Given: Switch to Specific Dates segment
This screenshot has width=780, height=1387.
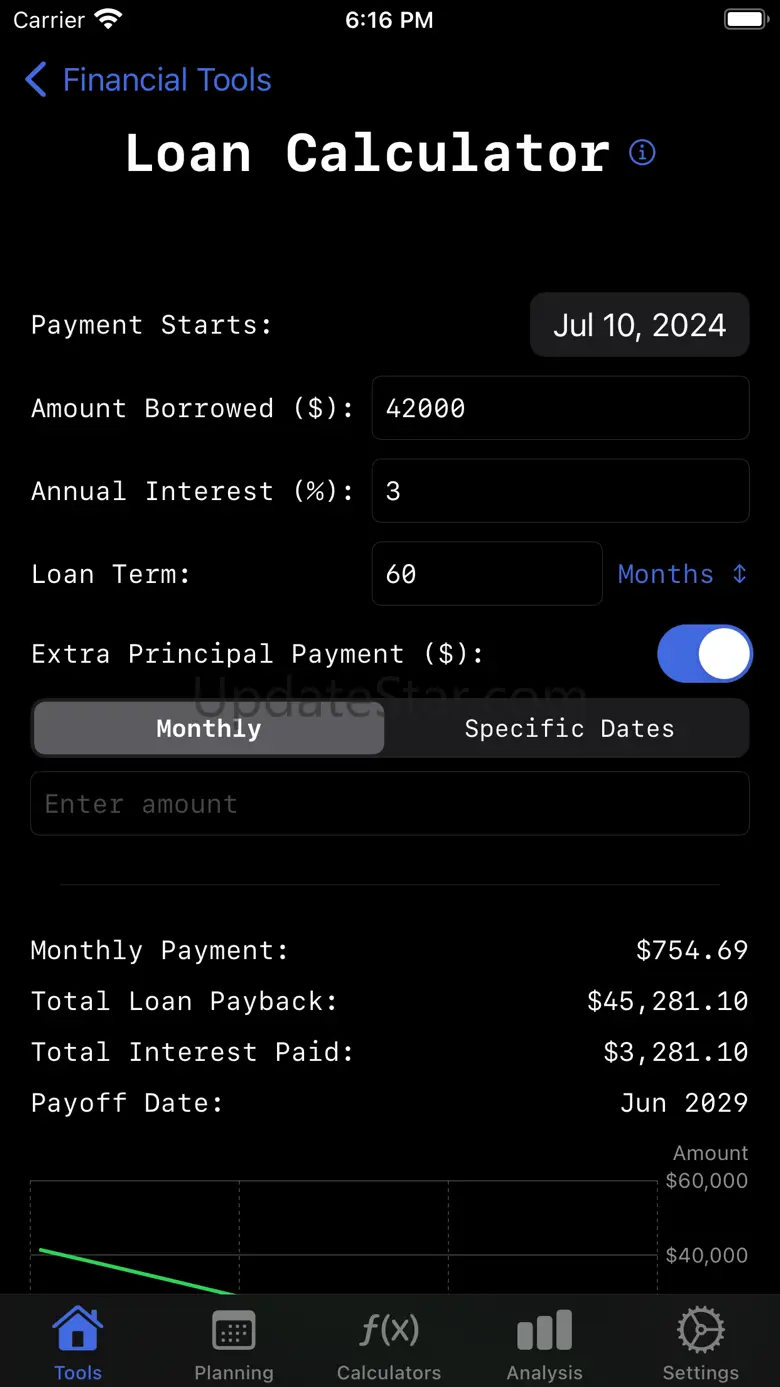Looking at the screenshot, I should click(x=569, y=729).
